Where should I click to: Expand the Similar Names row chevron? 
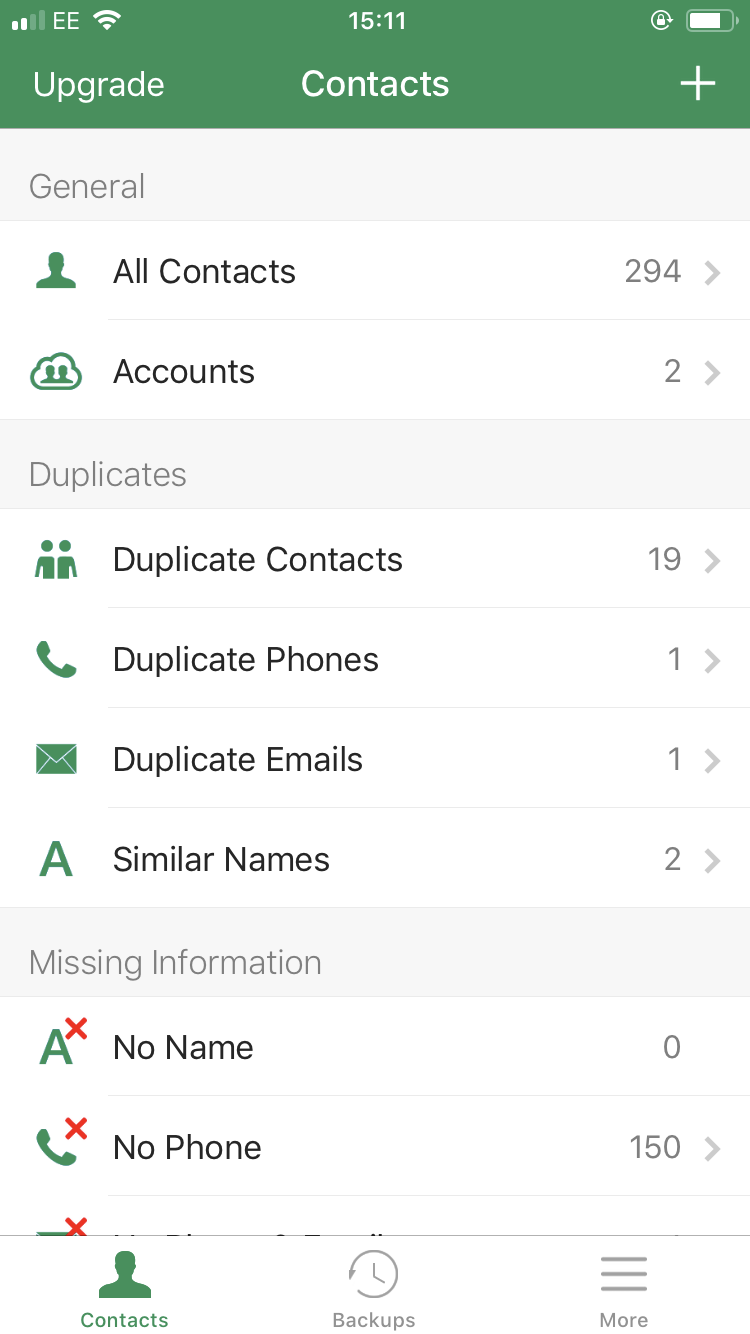point(712,859)
